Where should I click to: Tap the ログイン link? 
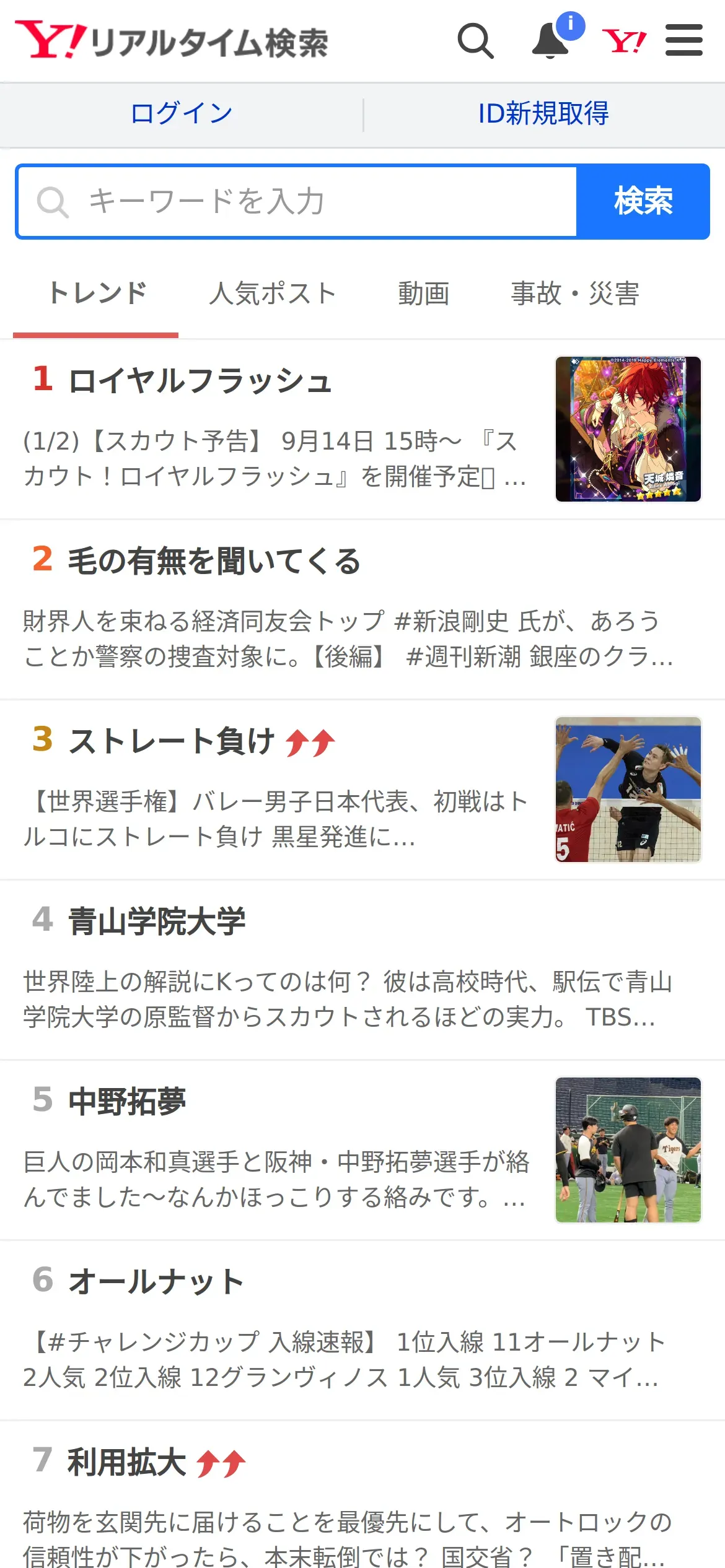click(x=182, y=113)
